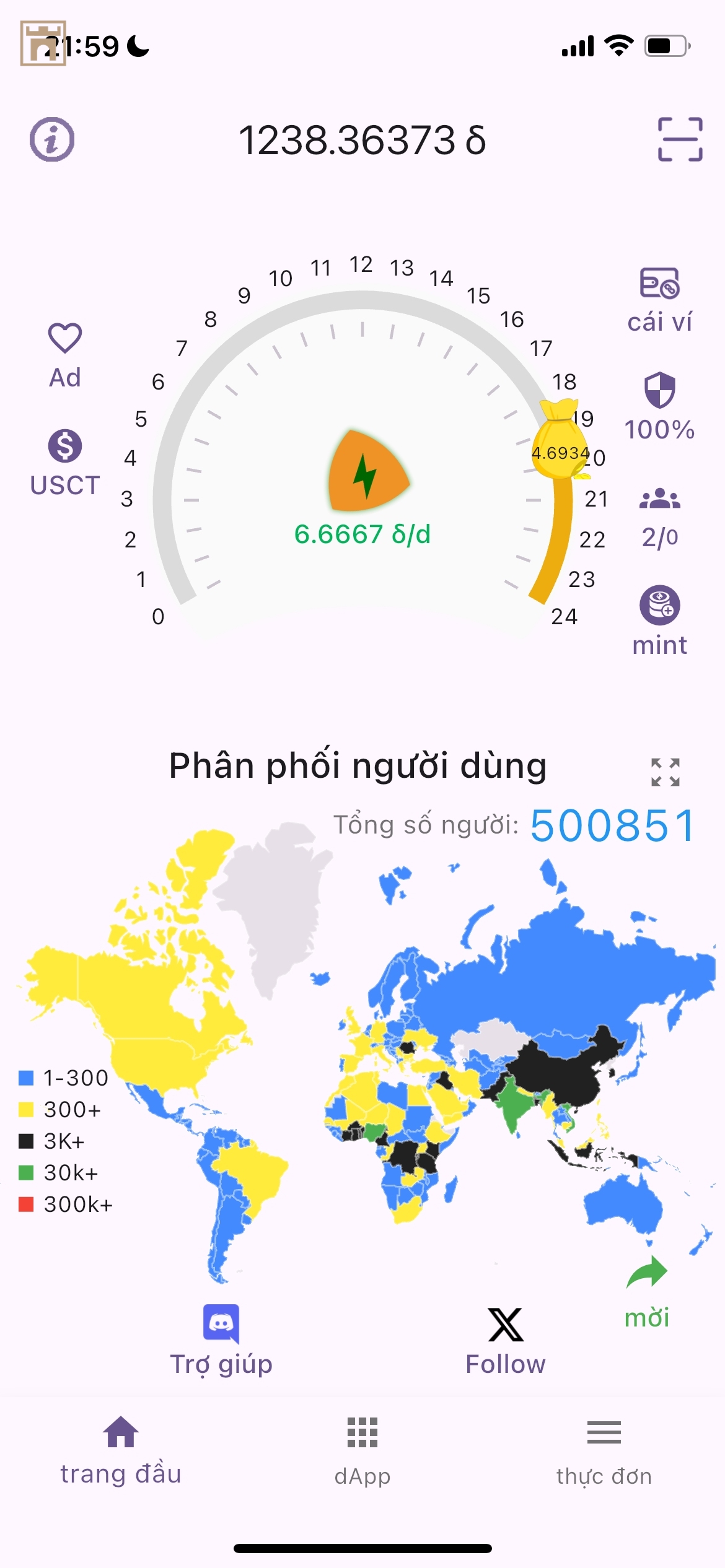The width and height of the screenshot is (725, 1568).
Task: Follow on X
Action: click(x=506, y=1340)
